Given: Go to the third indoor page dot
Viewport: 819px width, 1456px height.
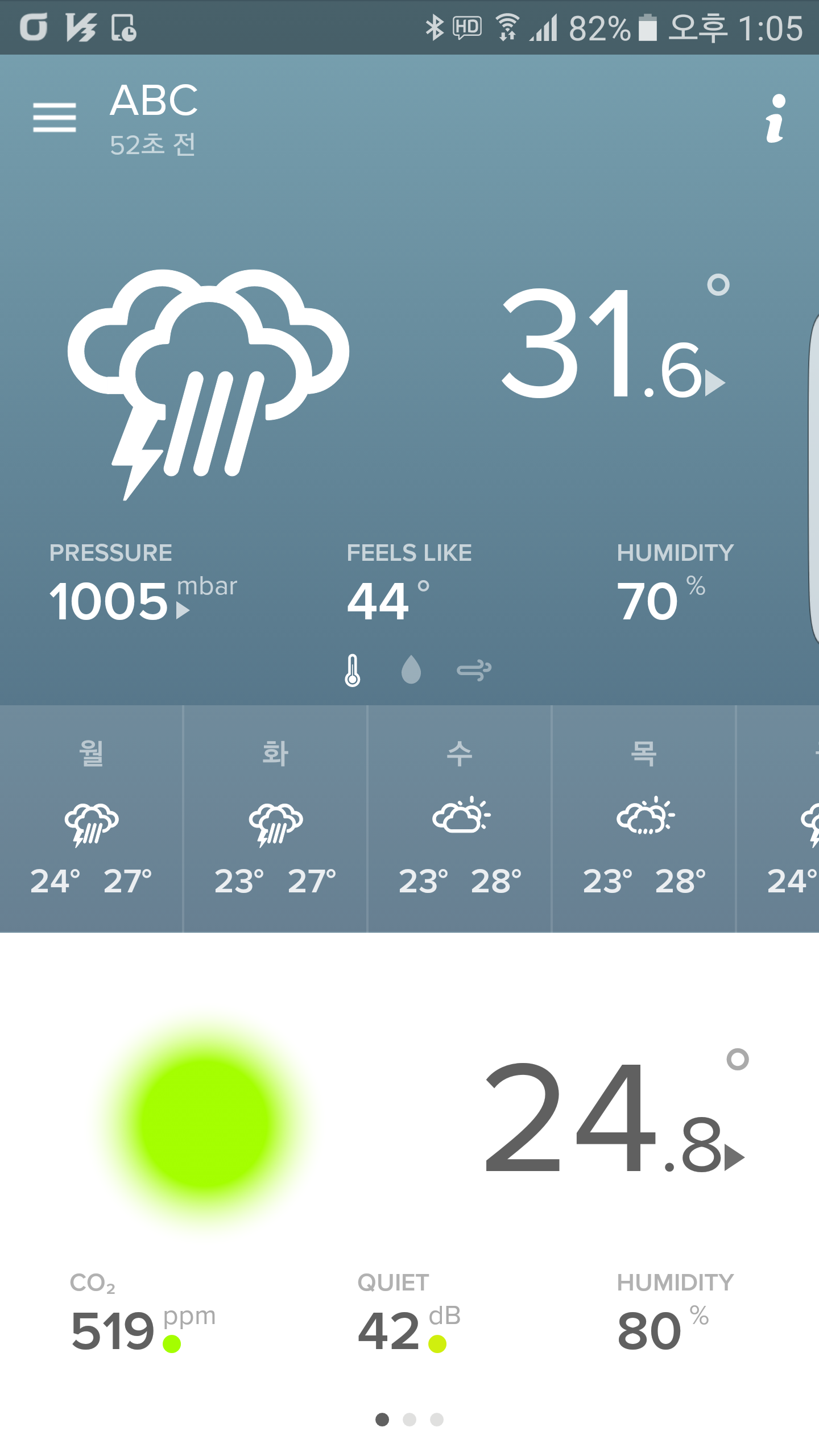Looking at the screenshot, I should 437,1420.
